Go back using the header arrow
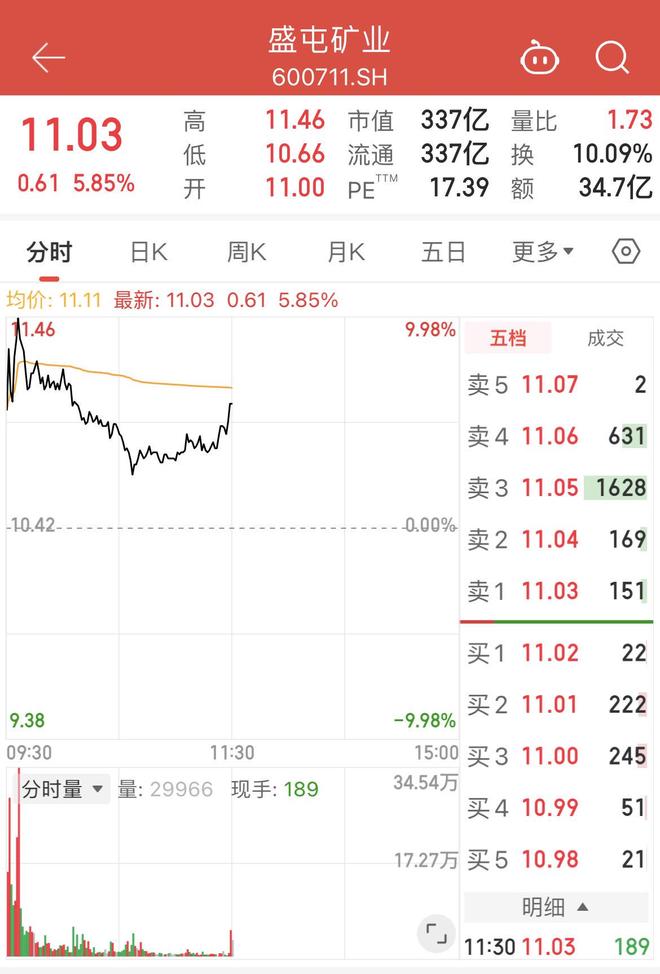The width and height of the screenshot is (660, 974). click(x=48, y=58)
